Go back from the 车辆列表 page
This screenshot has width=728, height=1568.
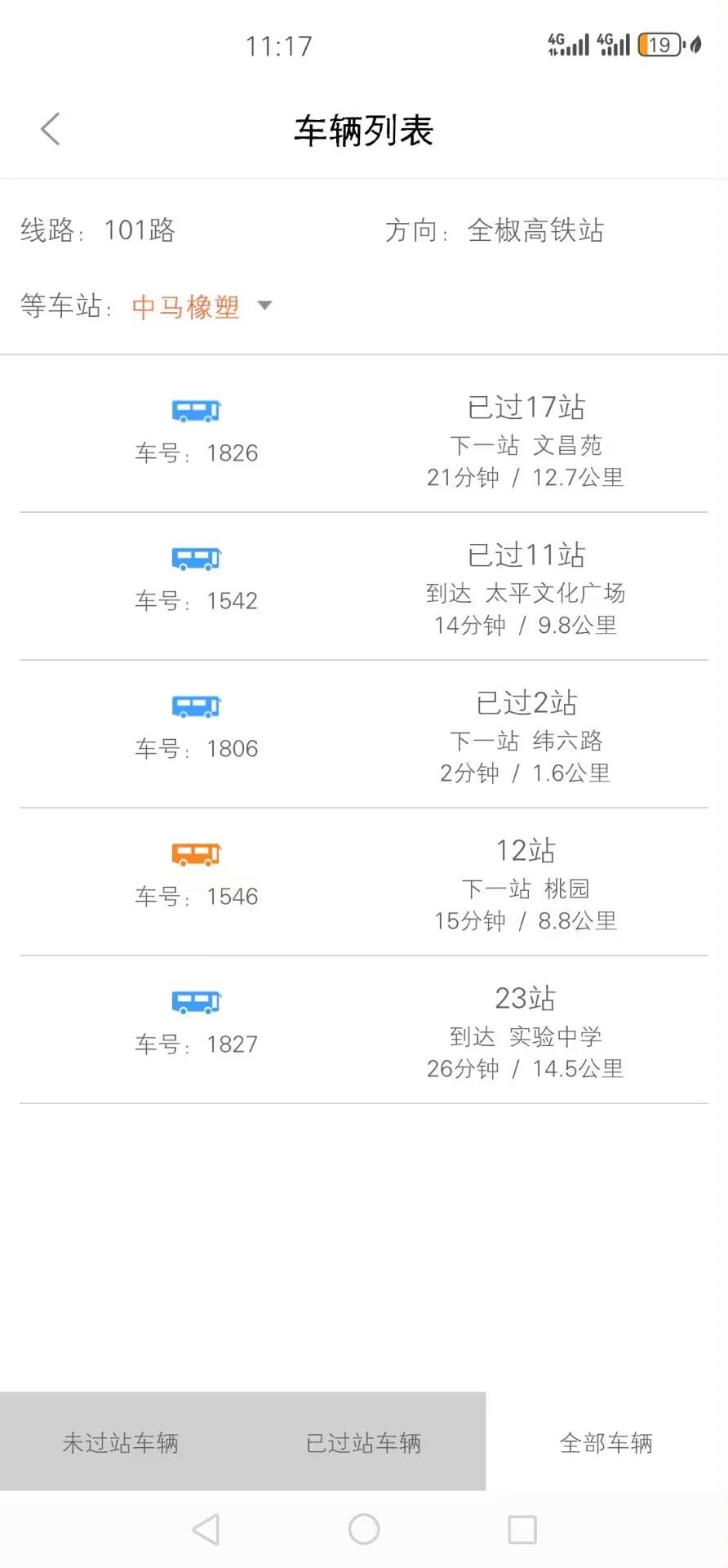pyautogui.click(x=51, y=129)
